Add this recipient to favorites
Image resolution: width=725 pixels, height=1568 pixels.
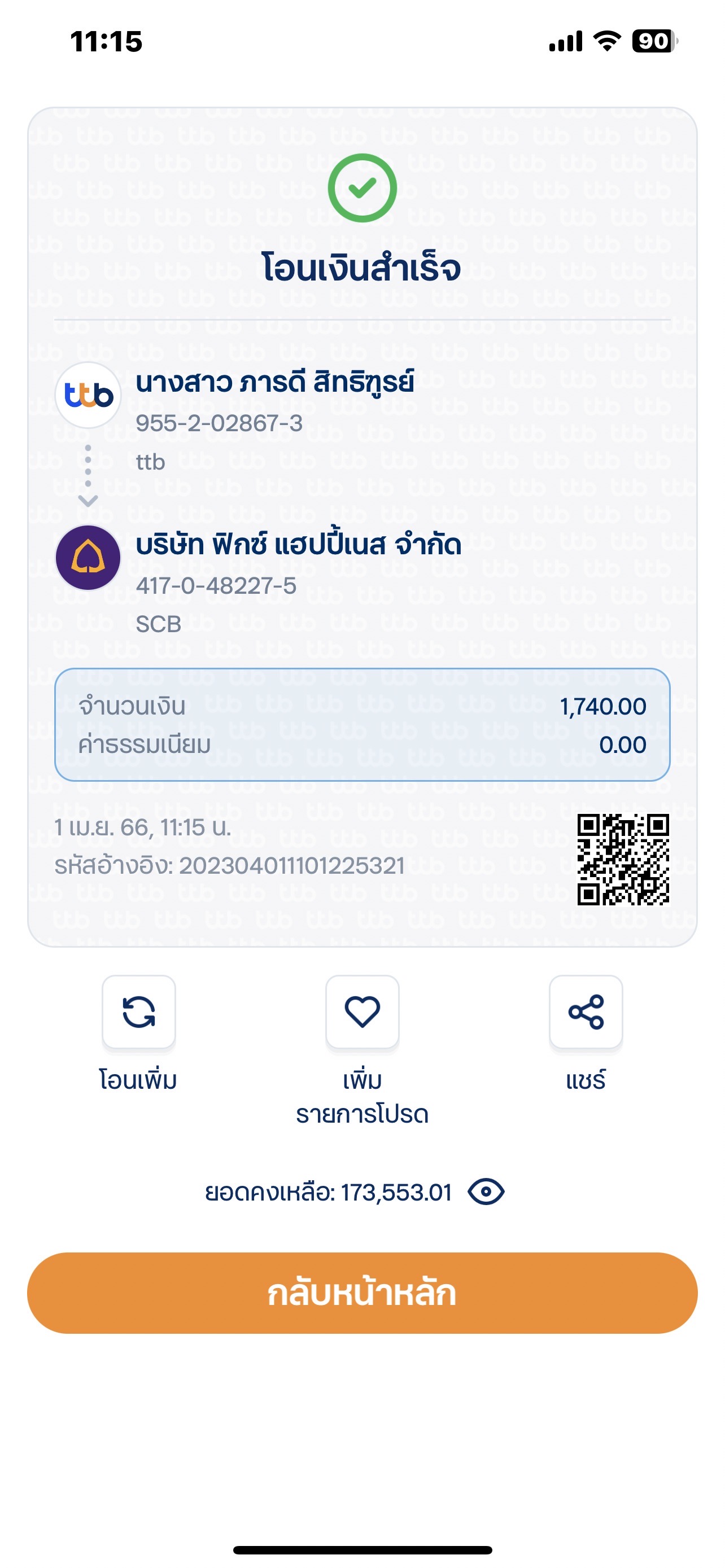[x=362, y=1011]
